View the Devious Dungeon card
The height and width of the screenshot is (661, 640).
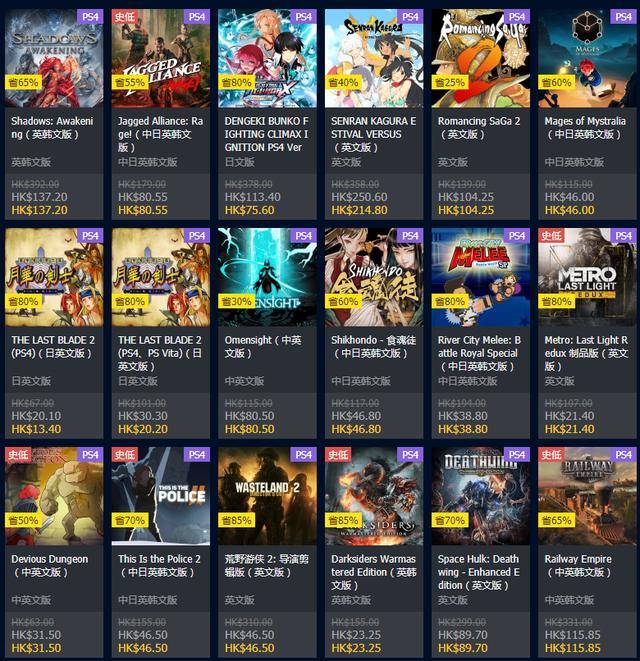tap(54, 552)
